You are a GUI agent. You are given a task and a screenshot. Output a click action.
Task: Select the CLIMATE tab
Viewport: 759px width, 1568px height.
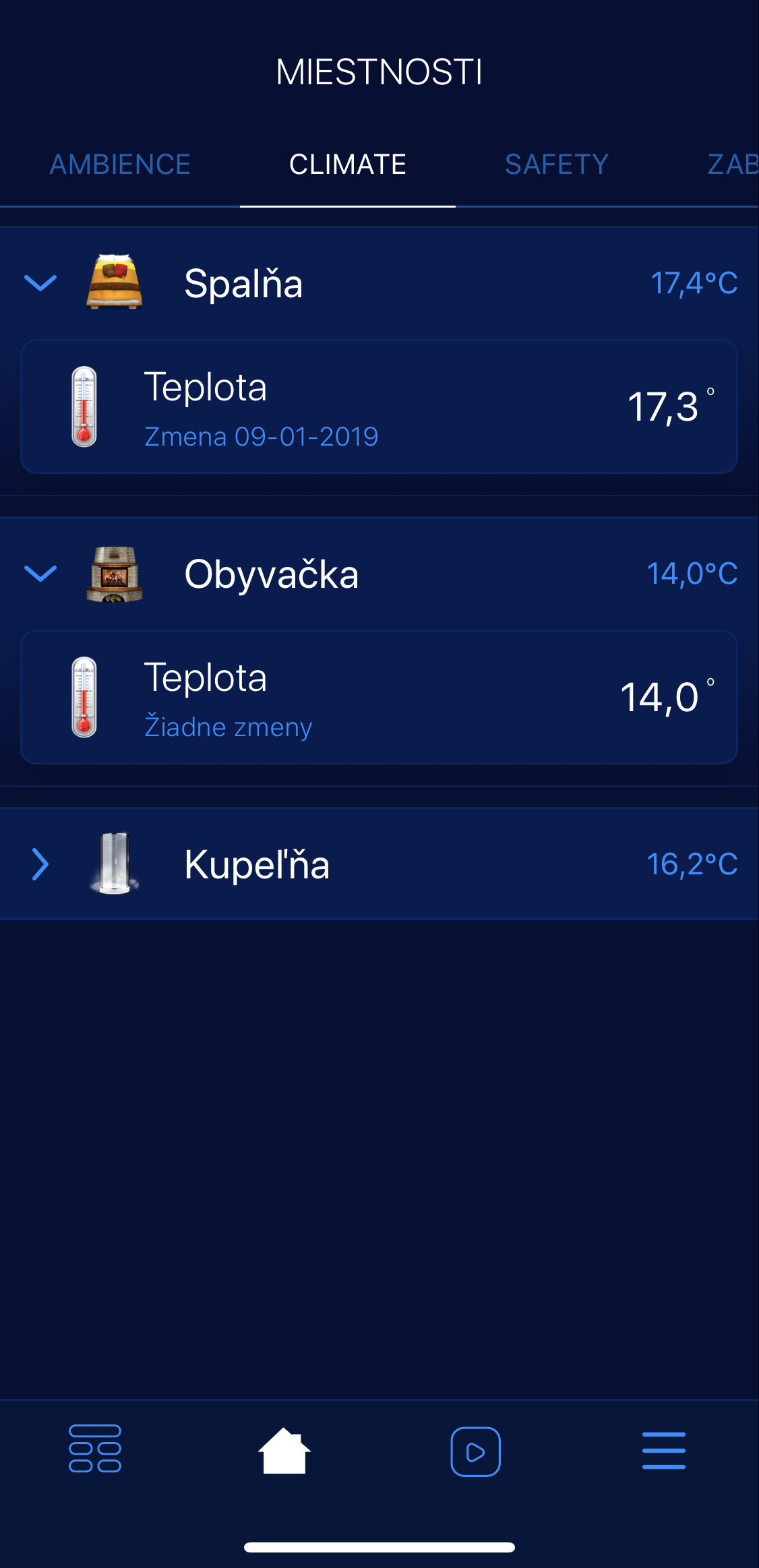click(348, 164)
